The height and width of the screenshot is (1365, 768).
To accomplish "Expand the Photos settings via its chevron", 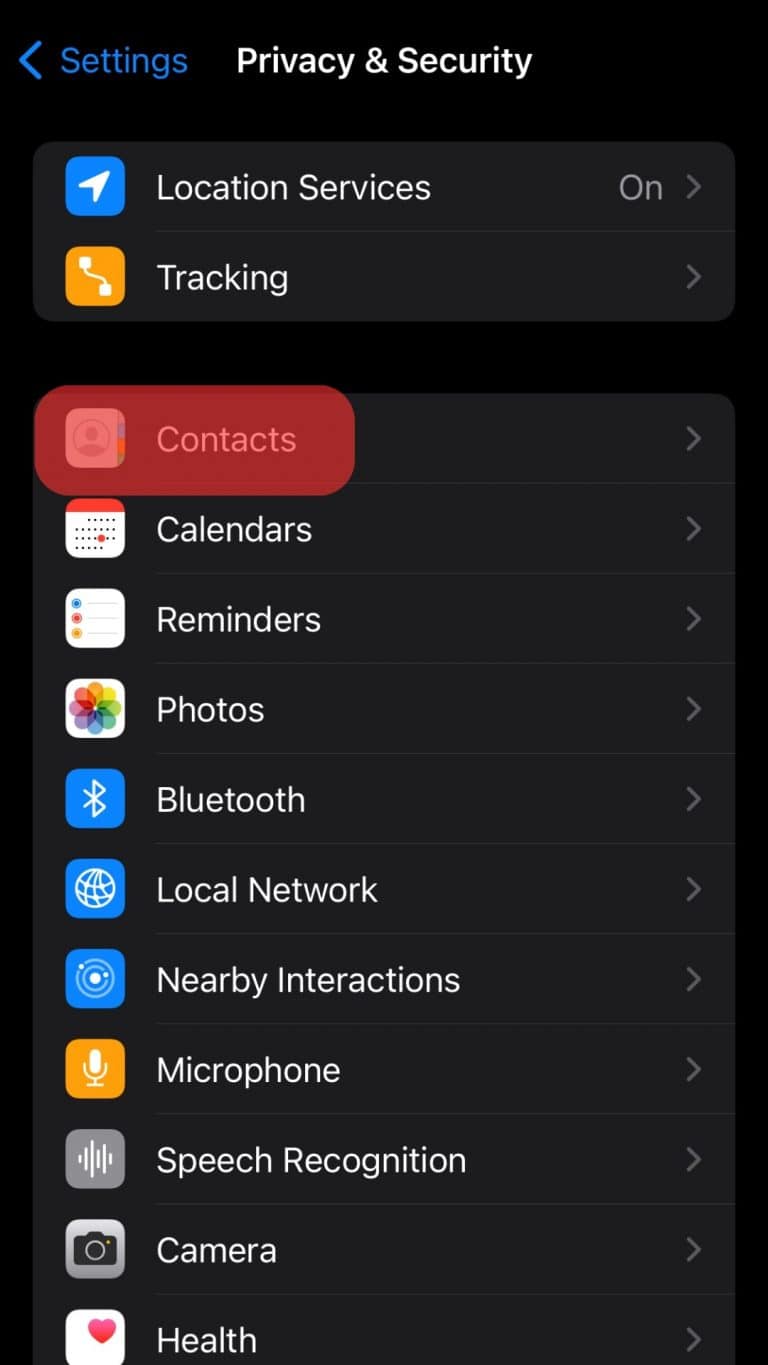I will (694, 708).
